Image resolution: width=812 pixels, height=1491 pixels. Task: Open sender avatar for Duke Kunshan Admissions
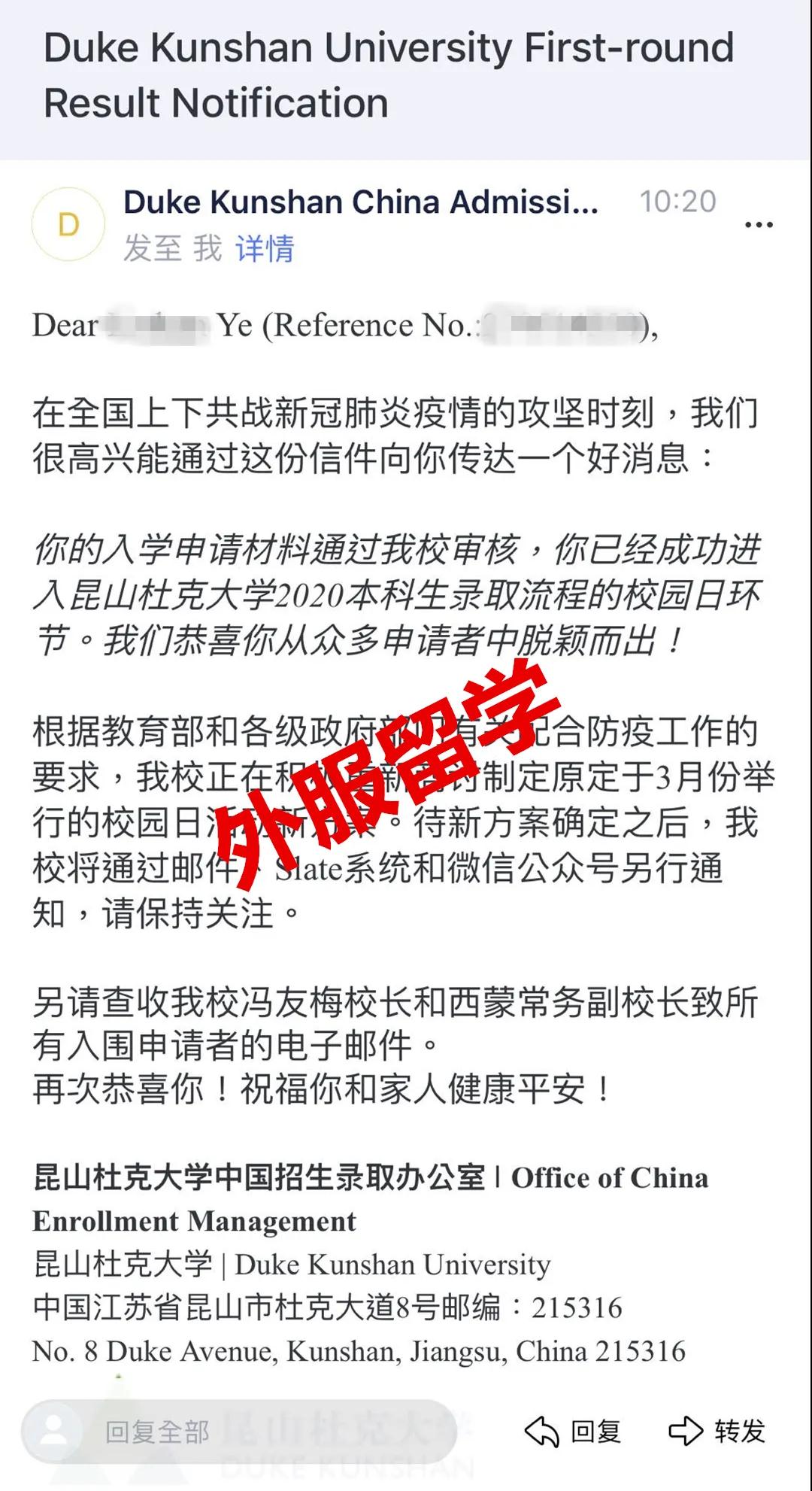68,224
